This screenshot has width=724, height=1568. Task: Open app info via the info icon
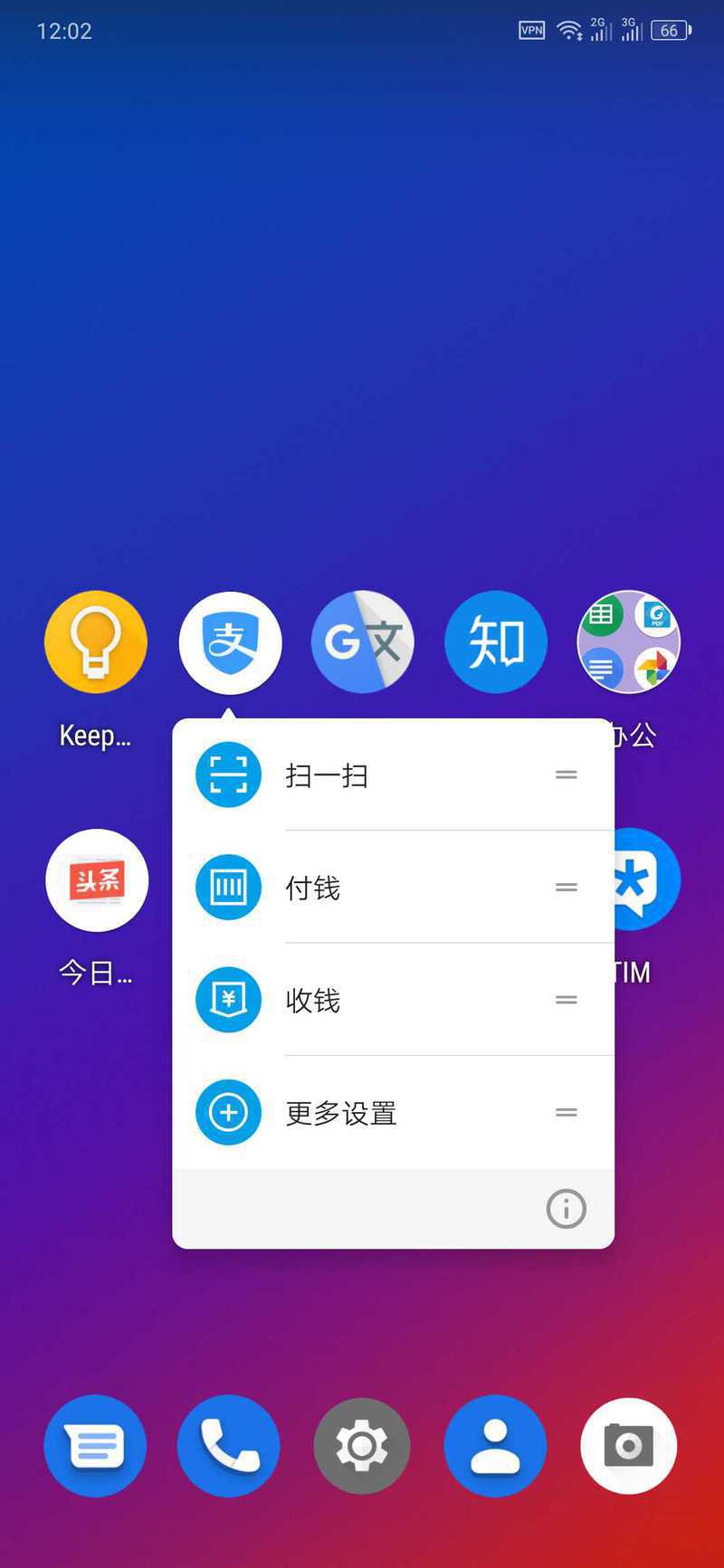(567, 1208)
